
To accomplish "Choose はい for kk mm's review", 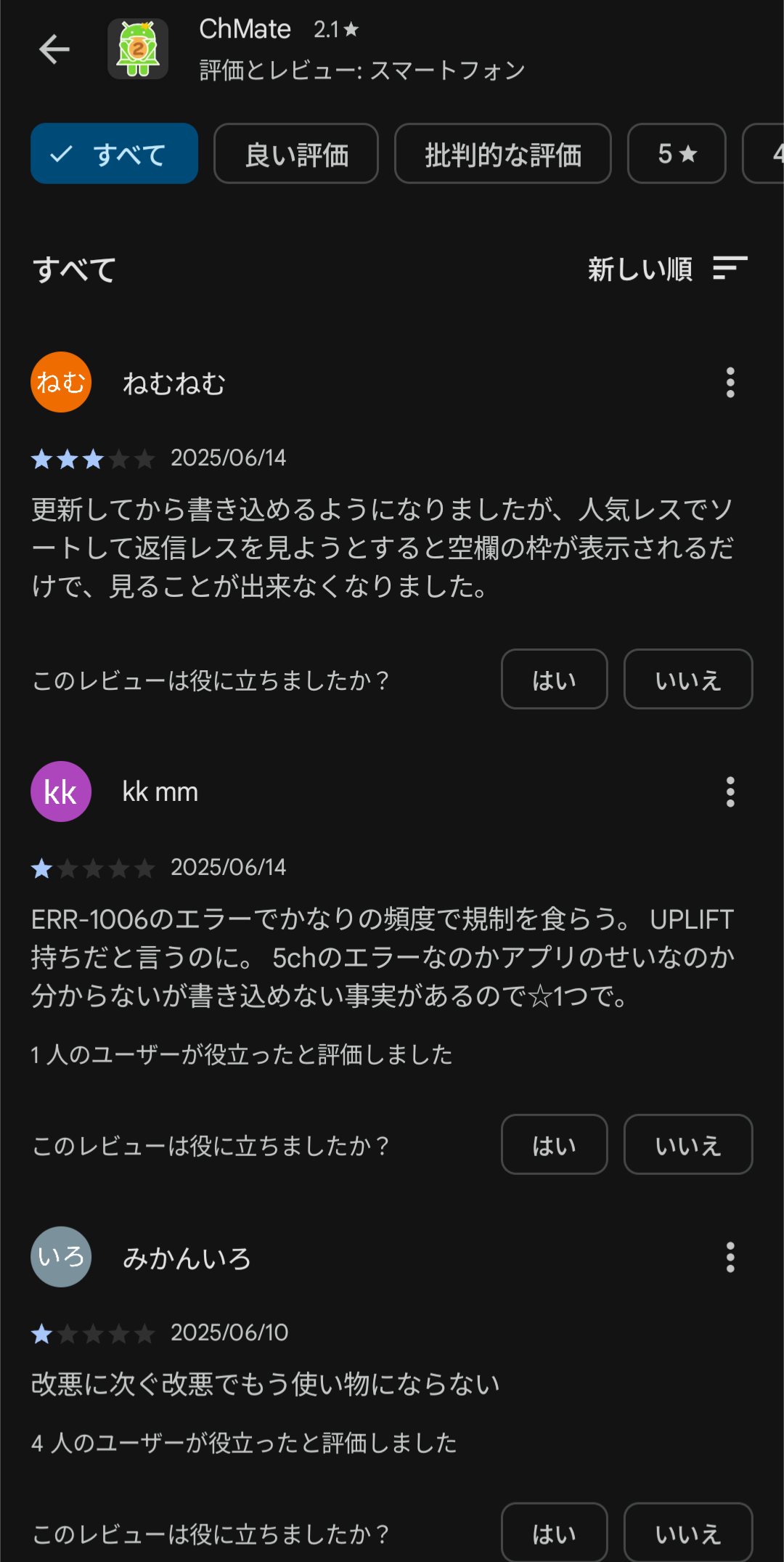I will (x=554, y=1144).
